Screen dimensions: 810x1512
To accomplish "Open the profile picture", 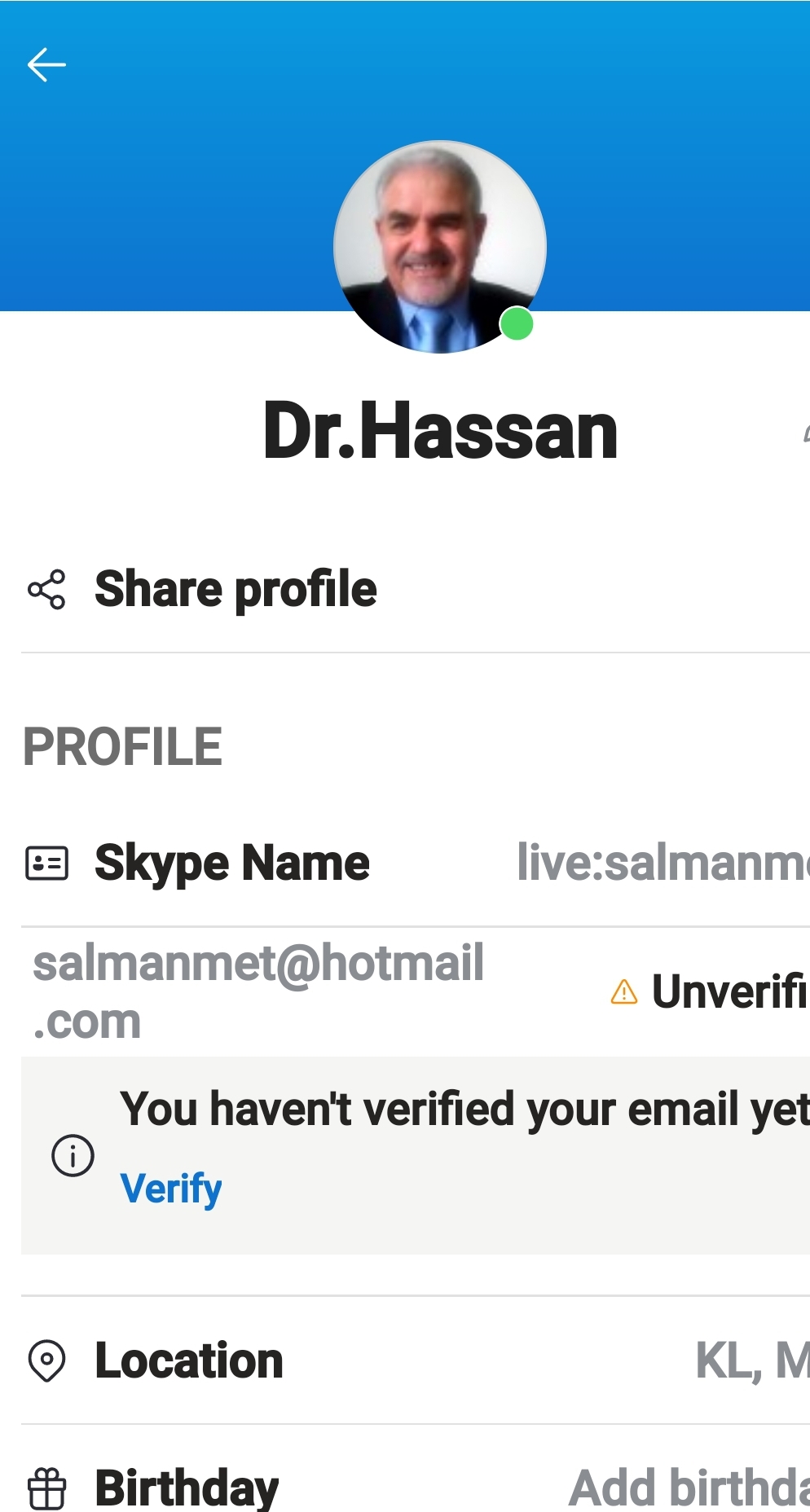I will pos(440,247).
